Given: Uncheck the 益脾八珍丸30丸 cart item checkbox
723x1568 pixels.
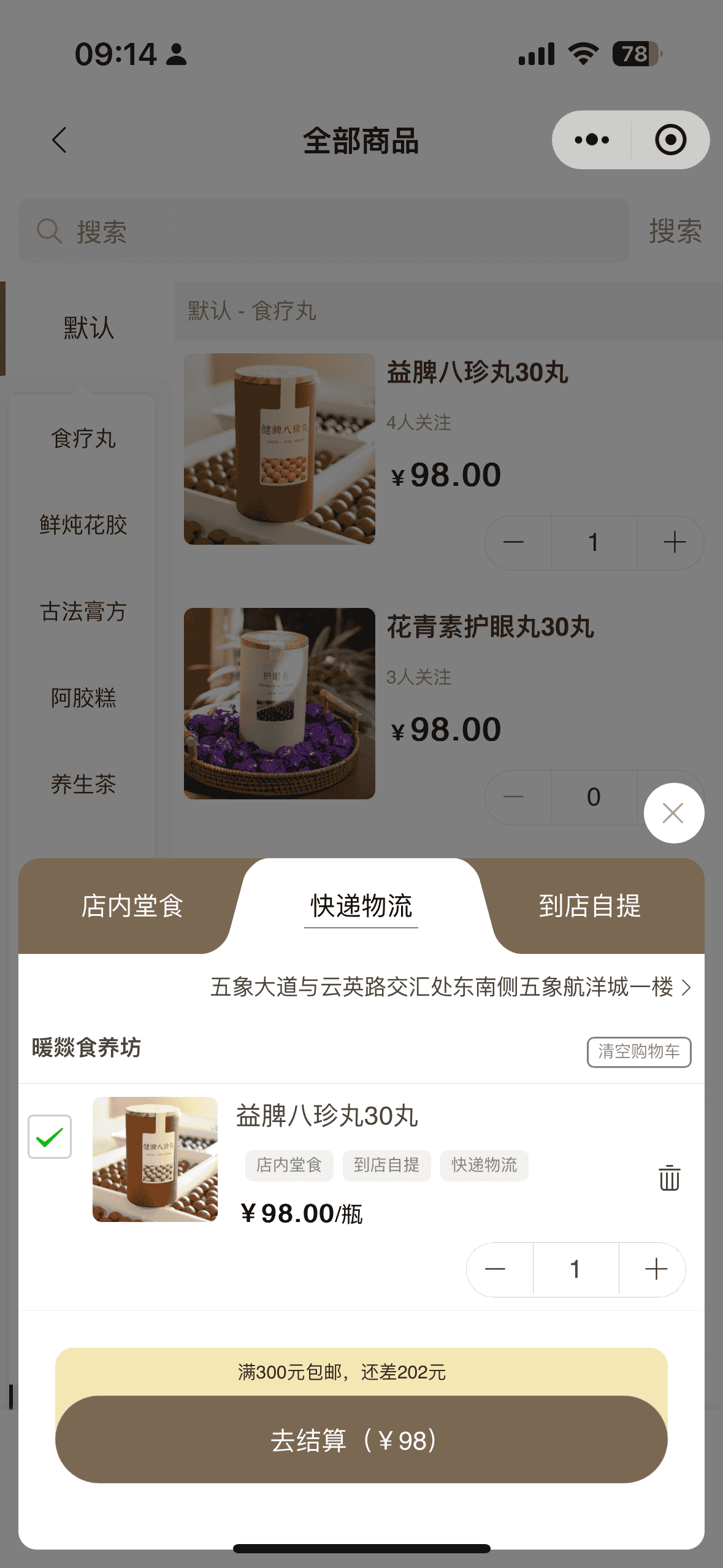Looking at the screenshot, I should coord(50,1137).
